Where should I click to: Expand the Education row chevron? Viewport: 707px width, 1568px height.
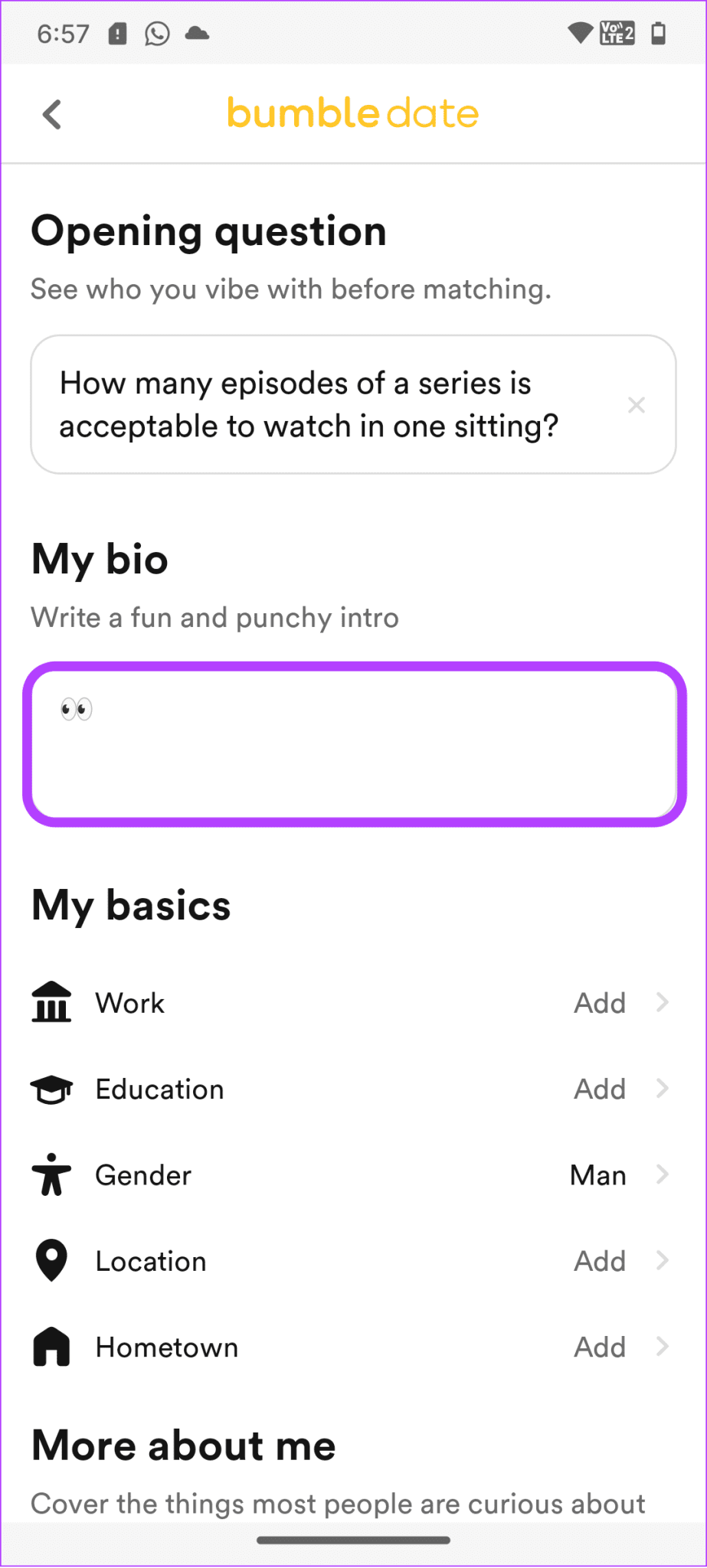tap(662, 1088)
